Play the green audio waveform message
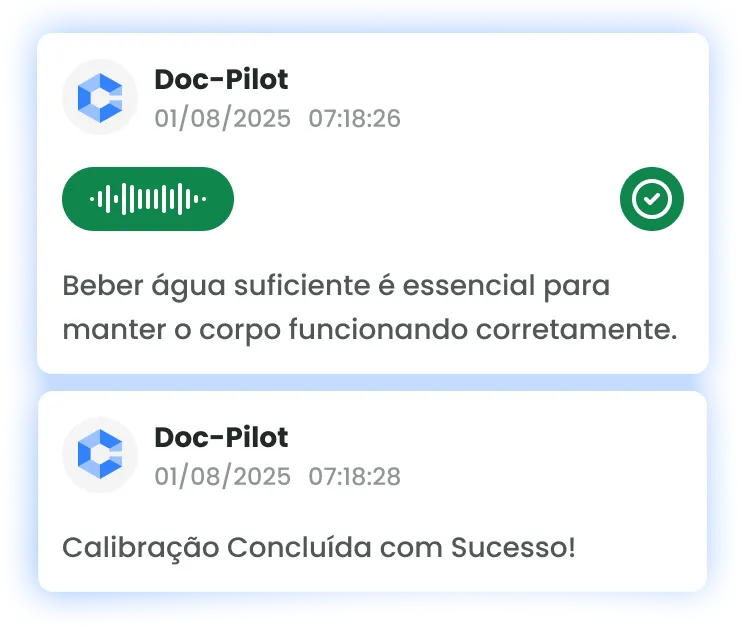This screenshot has width=744, height=632. pos(148,199)
